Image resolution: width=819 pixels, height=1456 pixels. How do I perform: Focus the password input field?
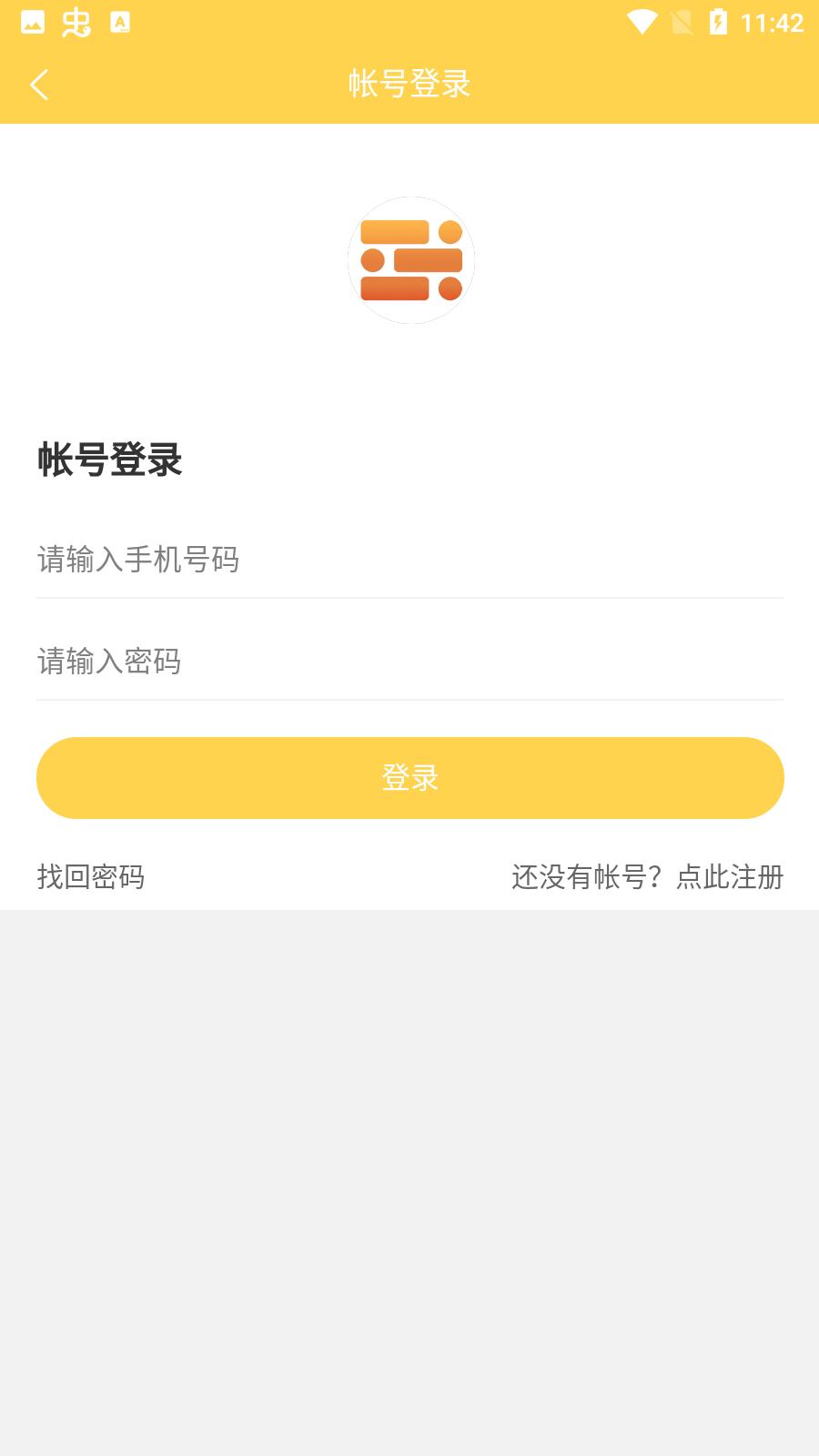(409, 662)
